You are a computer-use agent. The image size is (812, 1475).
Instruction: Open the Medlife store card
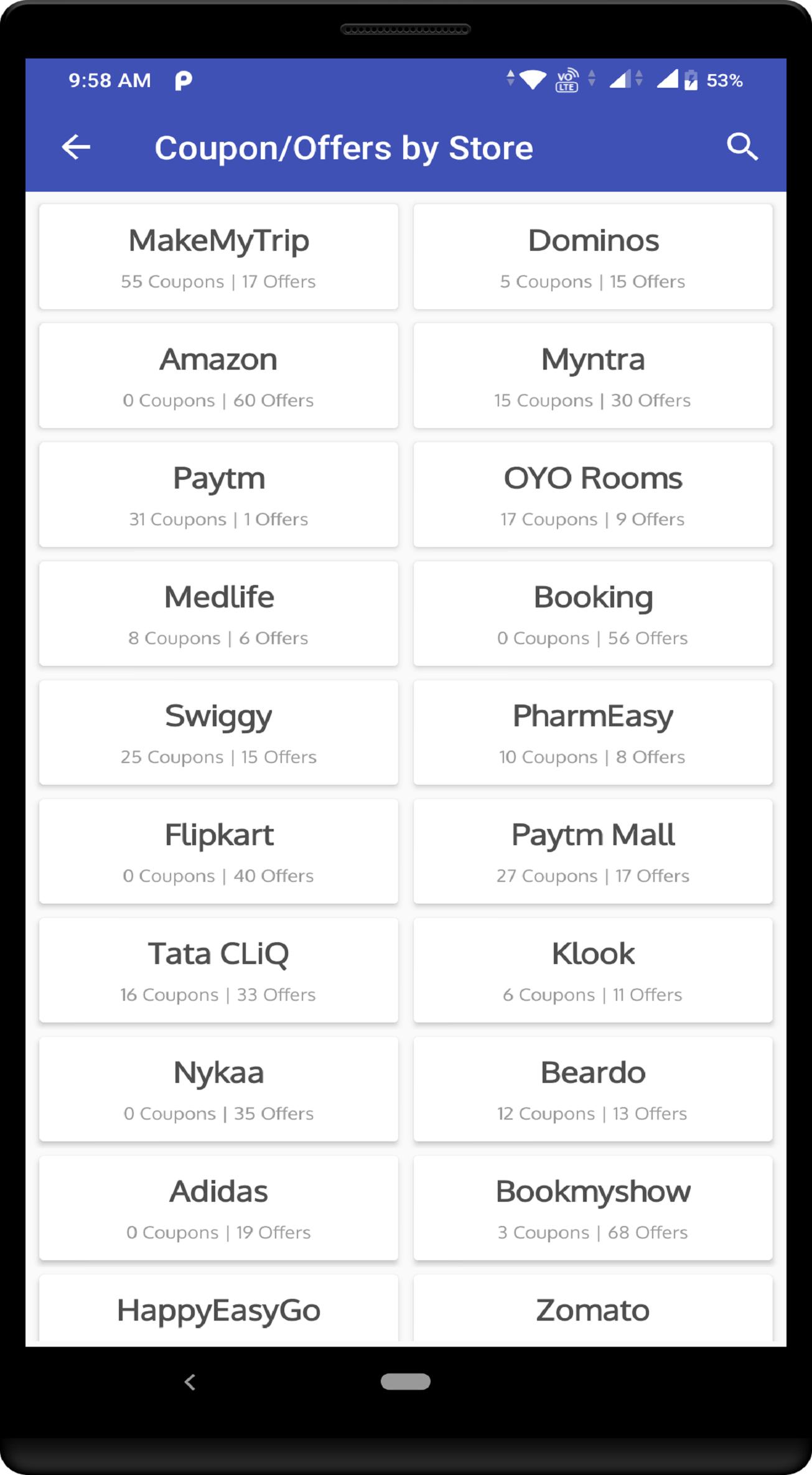[218, 614]
